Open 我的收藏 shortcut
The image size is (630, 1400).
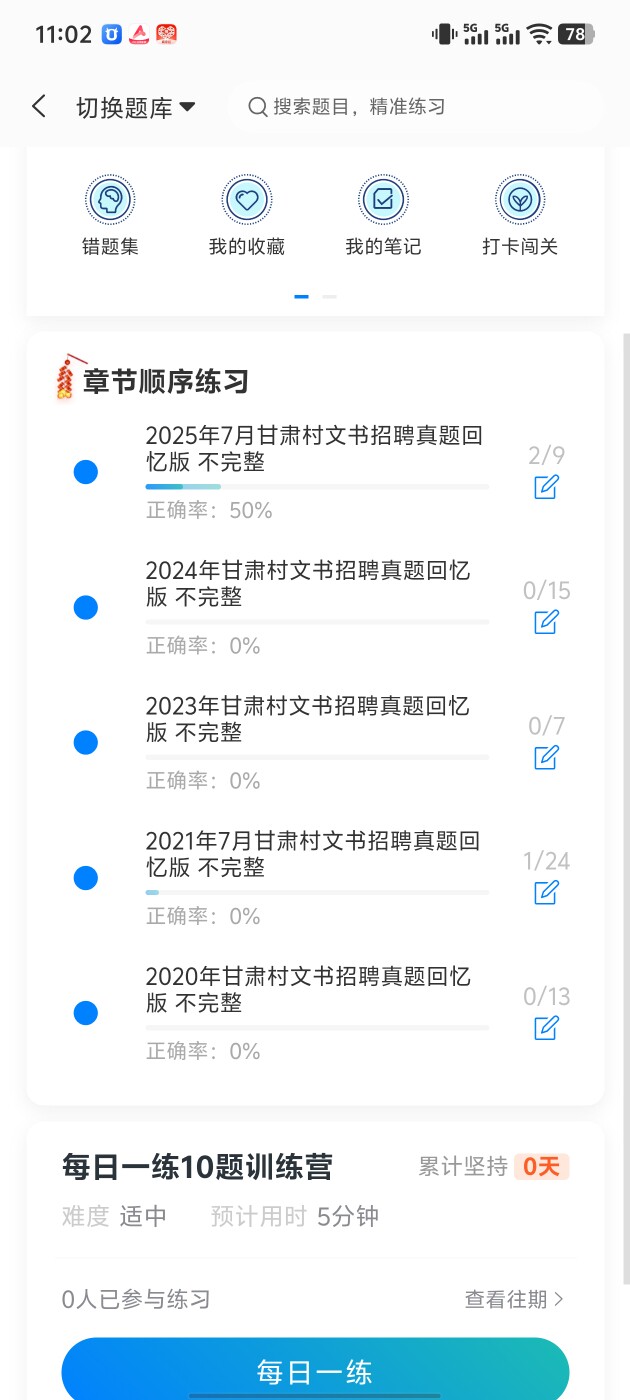tap(247, 216)
